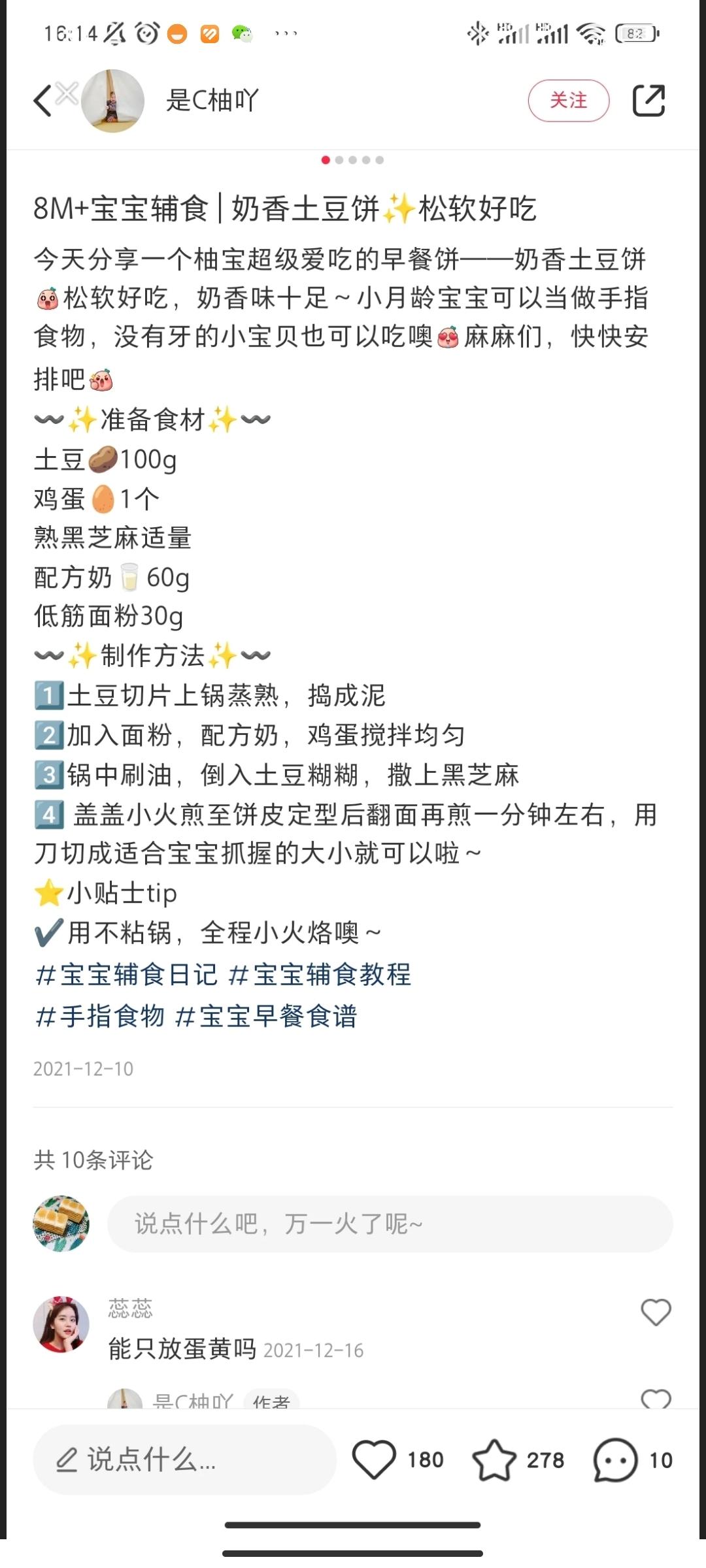706x1568 pixels.
Task: Tap the author 是C柚吖's avatar
Action: [x=114, y=101]
